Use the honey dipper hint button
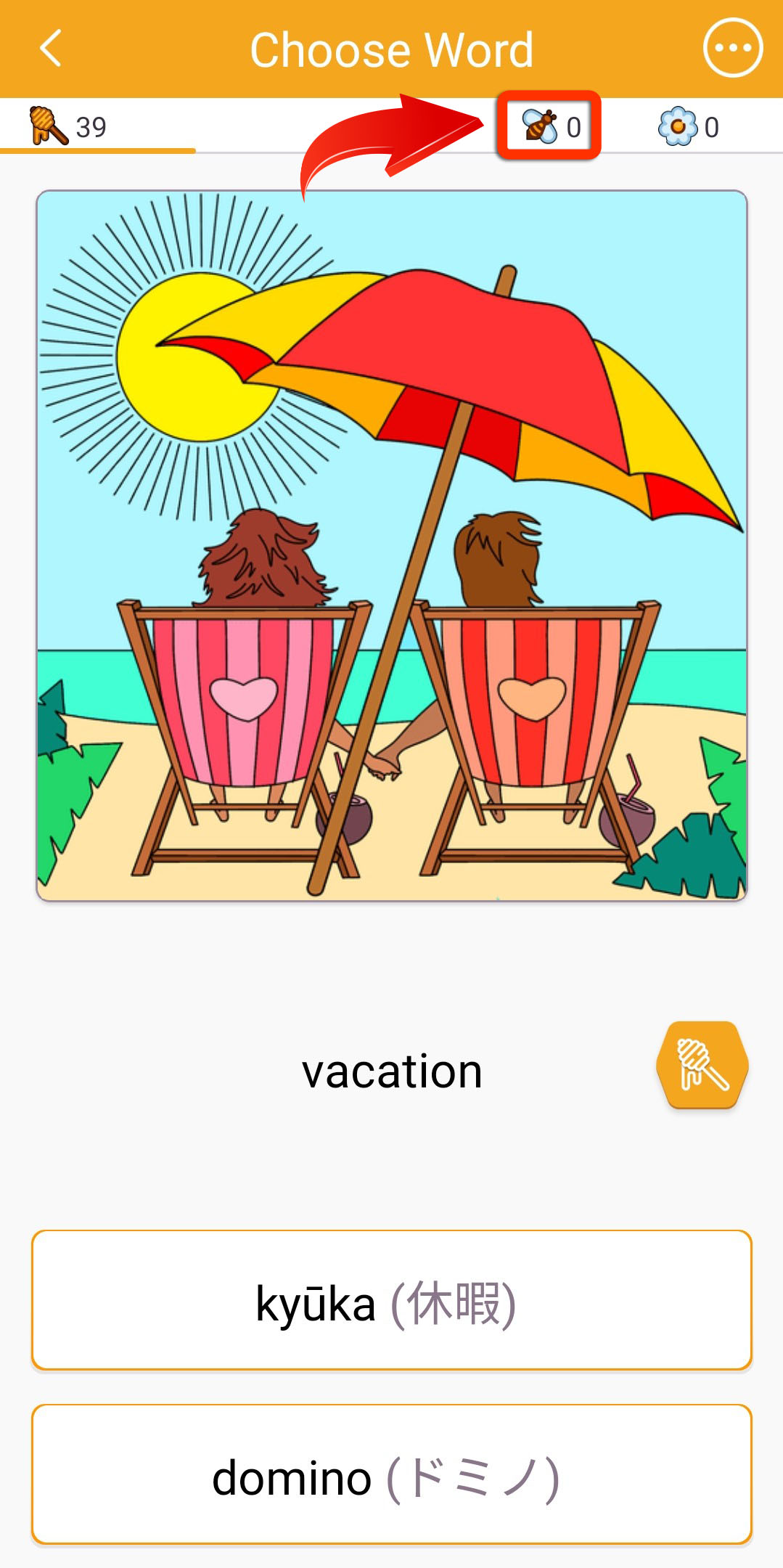The image size is (783, 1568). 702,1065
